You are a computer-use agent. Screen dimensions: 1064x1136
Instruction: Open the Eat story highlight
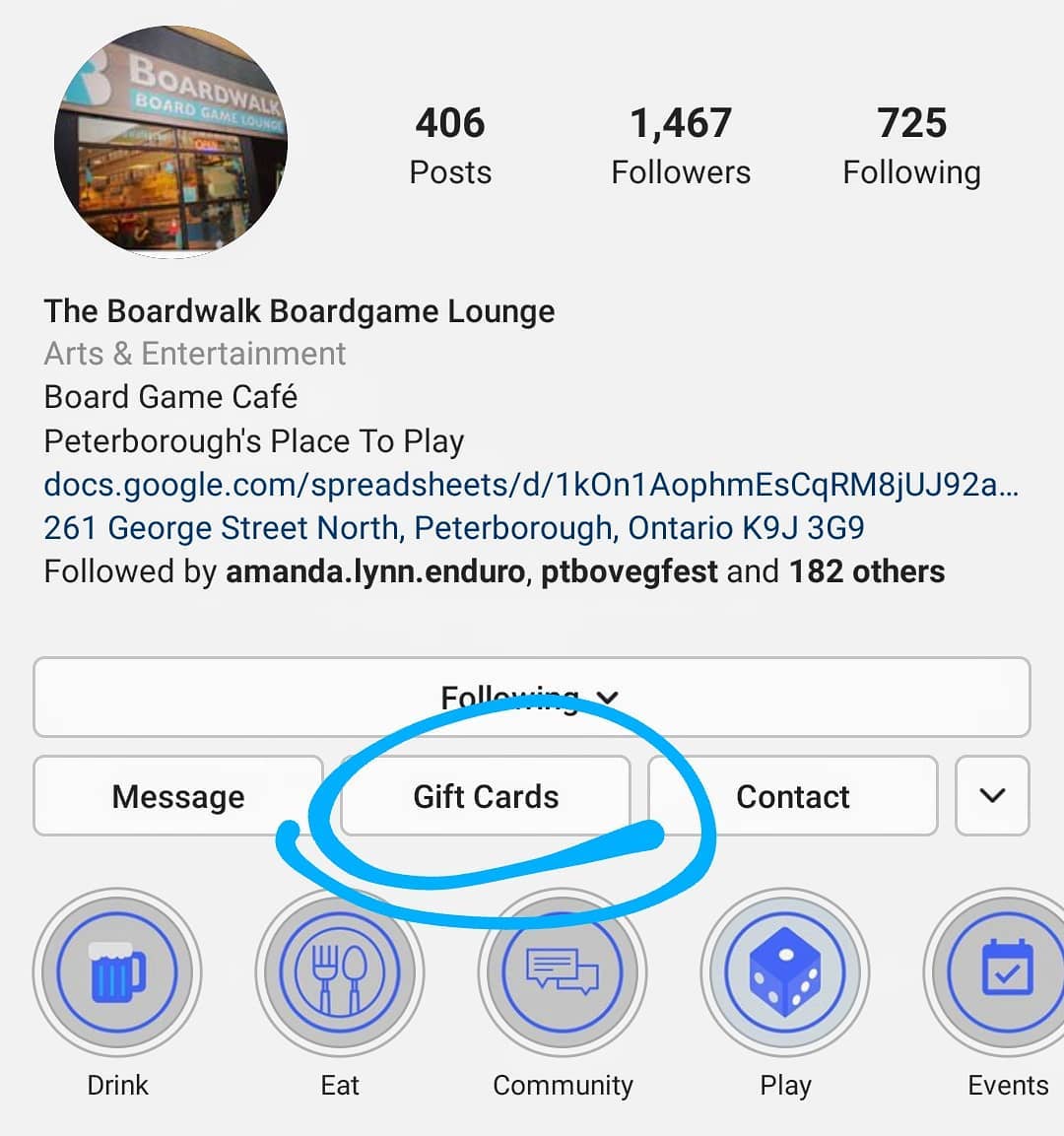pyautogui.click(x=340, y=972)
